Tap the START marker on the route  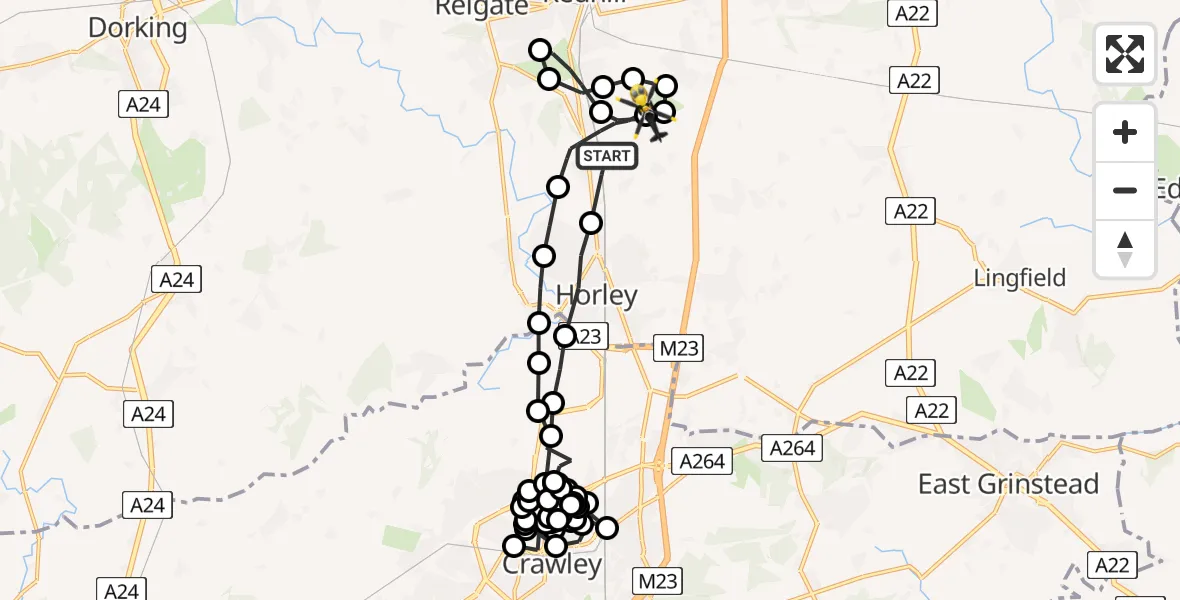(x=606, y=156)
